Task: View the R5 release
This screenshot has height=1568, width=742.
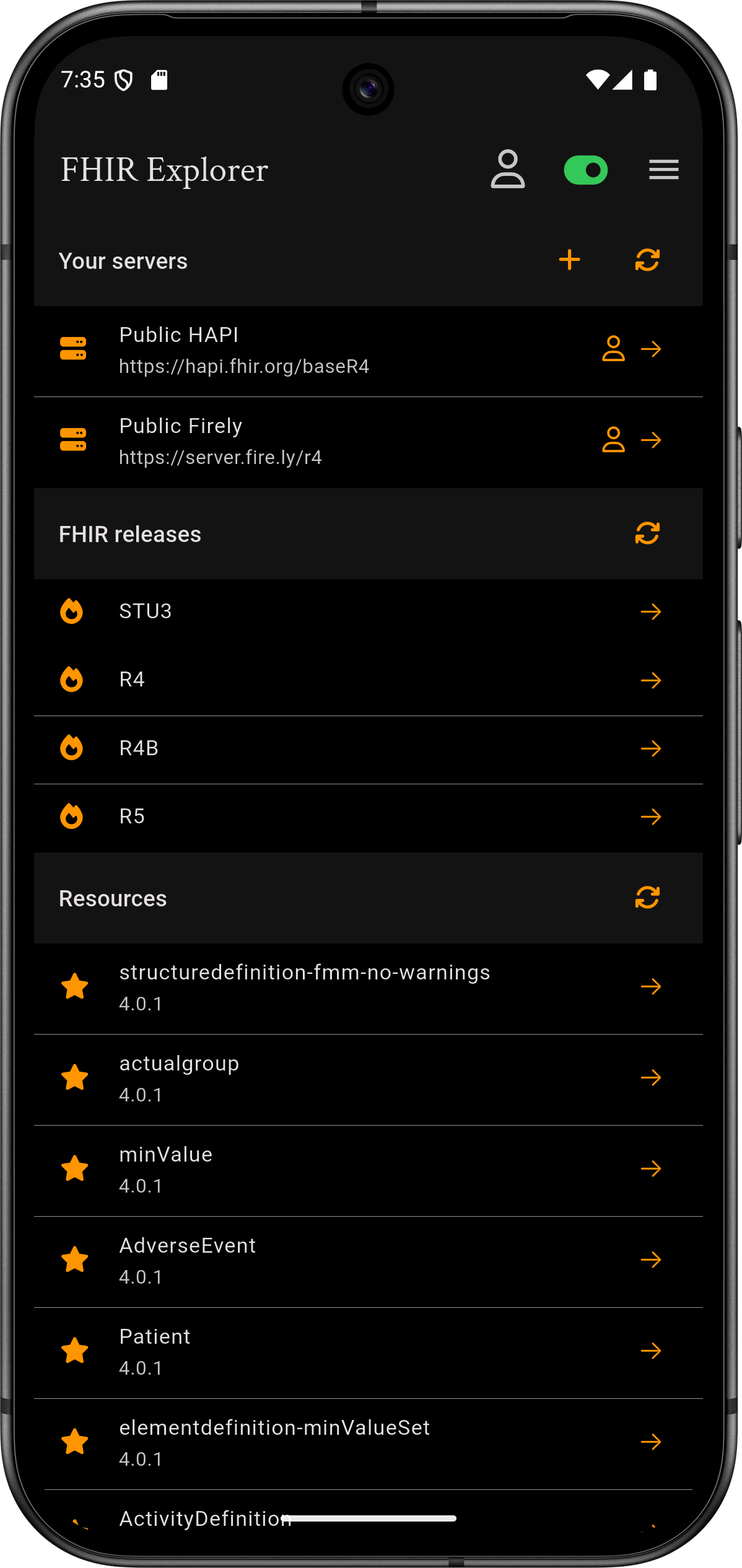Action: coord(368,817)
